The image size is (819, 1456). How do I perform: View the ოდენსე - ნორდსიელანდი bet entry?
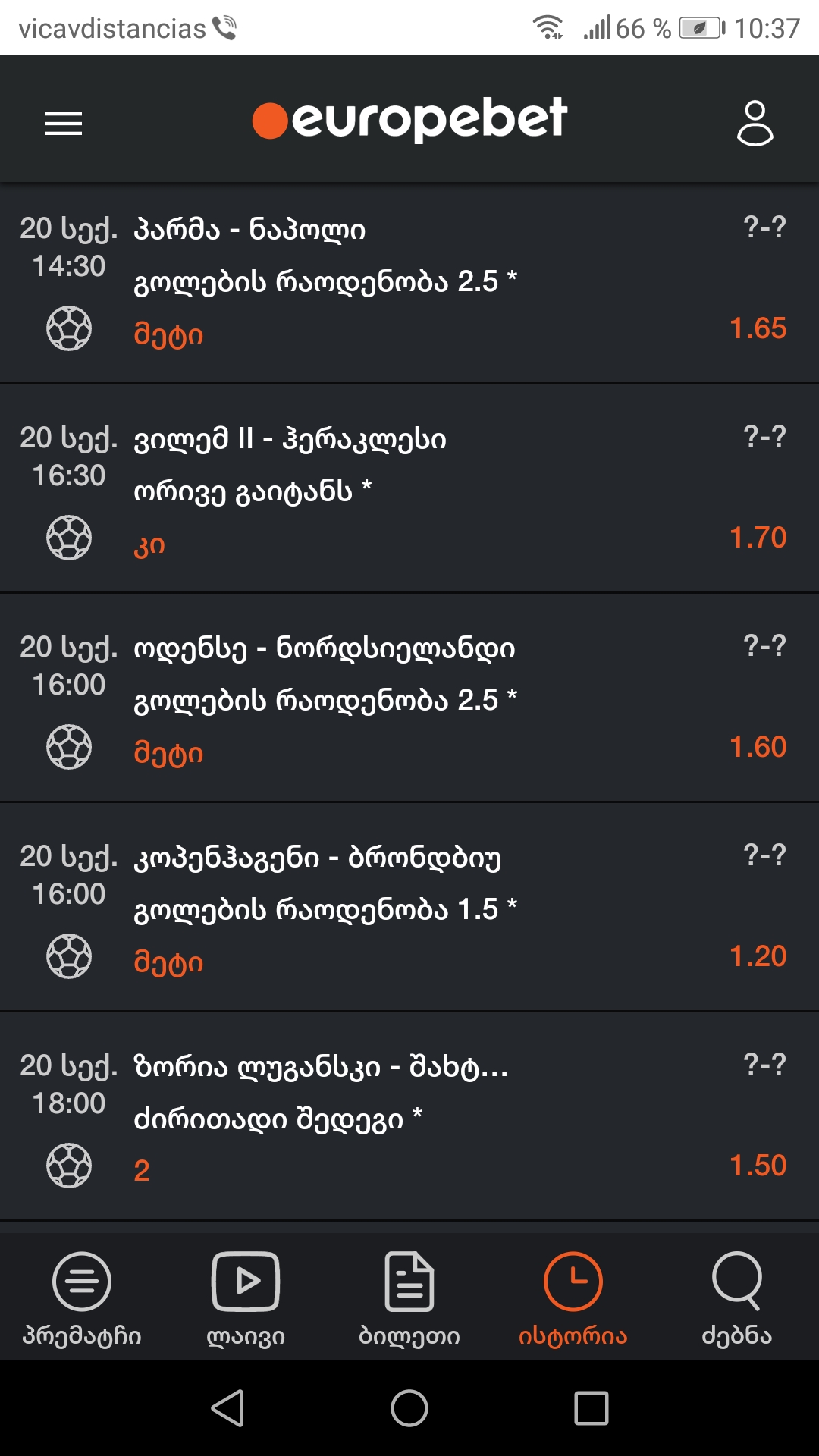[x=409, y=699]
